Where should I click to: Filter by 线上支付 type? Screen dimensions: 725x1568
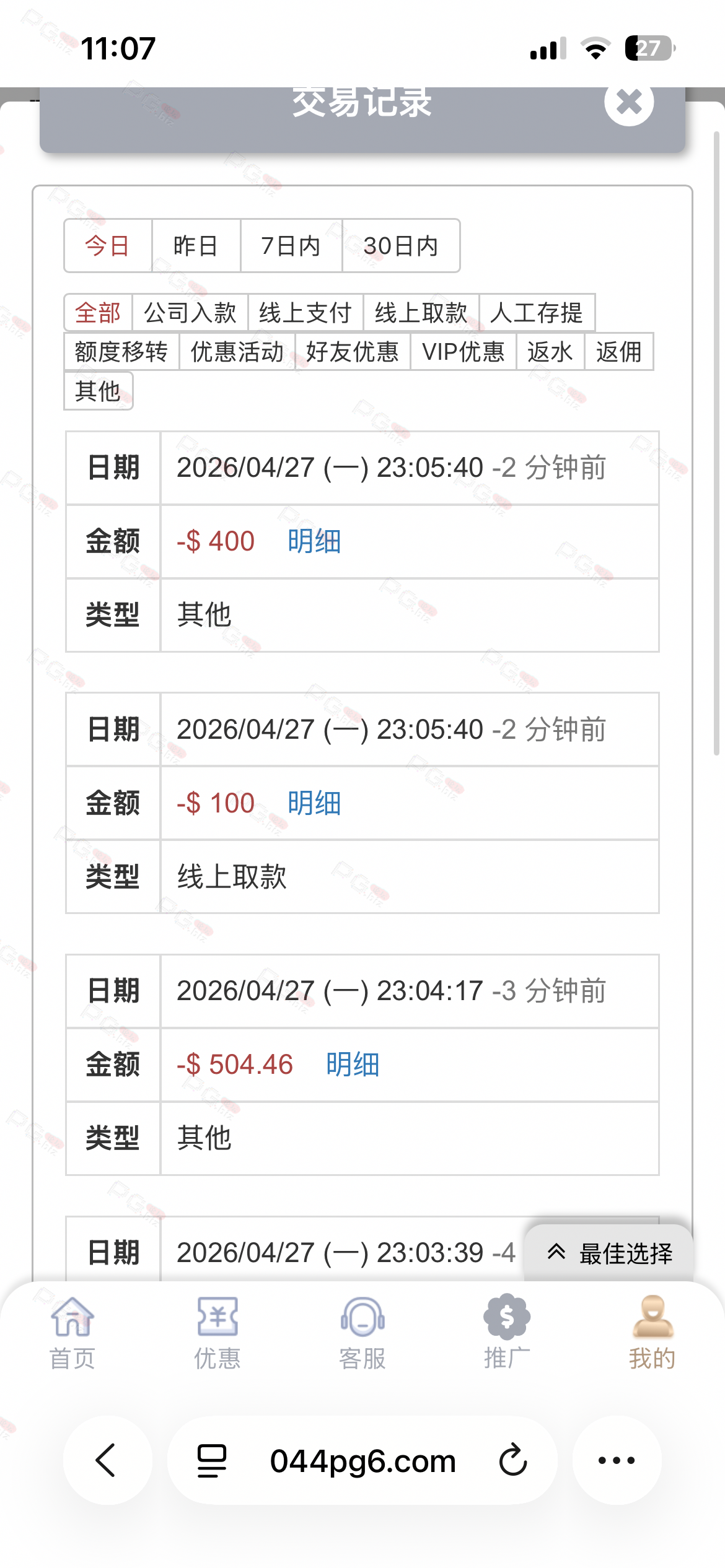pyautogui.click(x=305, y=313)
